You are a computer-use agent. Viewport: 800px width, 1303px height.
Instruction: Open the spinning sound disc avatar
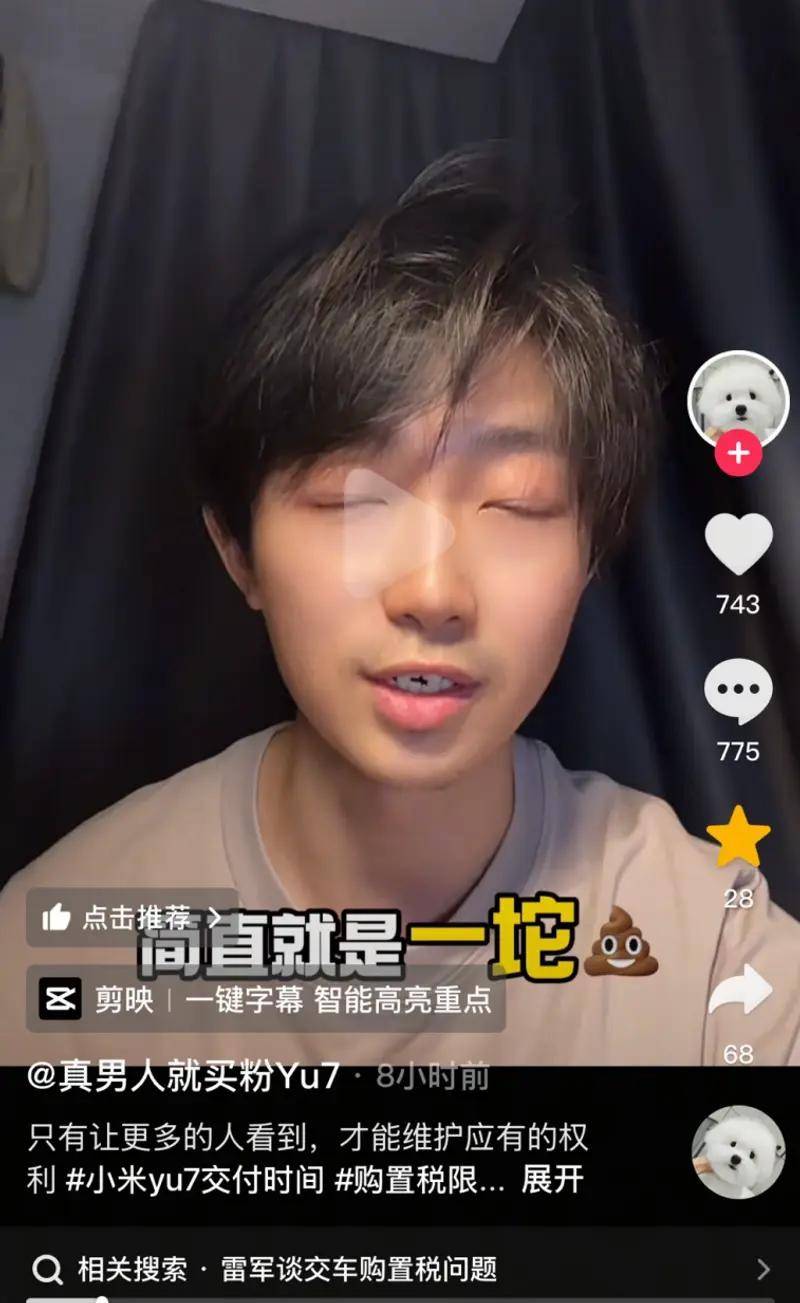tap(738, 1152)
